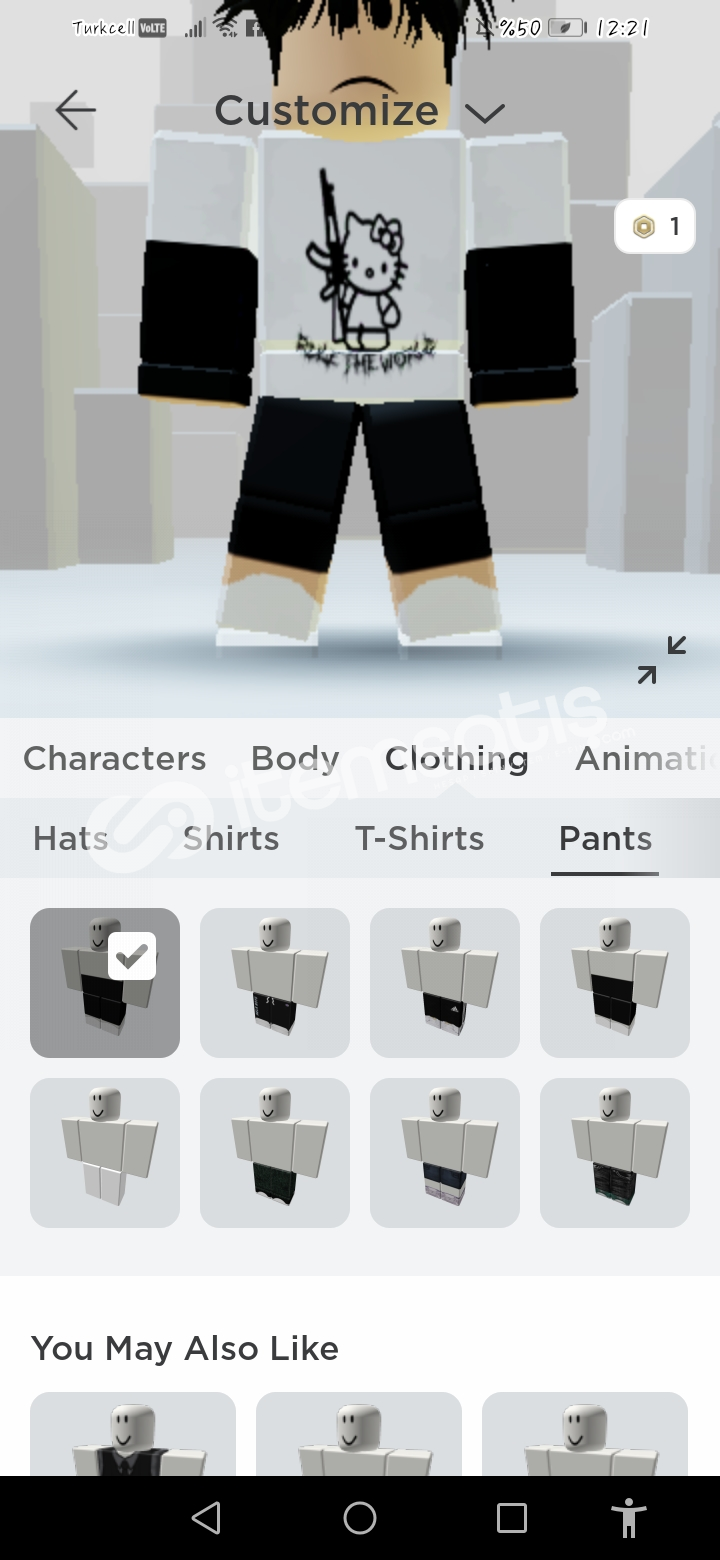This screenshot has height=1560, width=720.
Task: Show the T-Shirts subcategory
Action: (420, 838)
